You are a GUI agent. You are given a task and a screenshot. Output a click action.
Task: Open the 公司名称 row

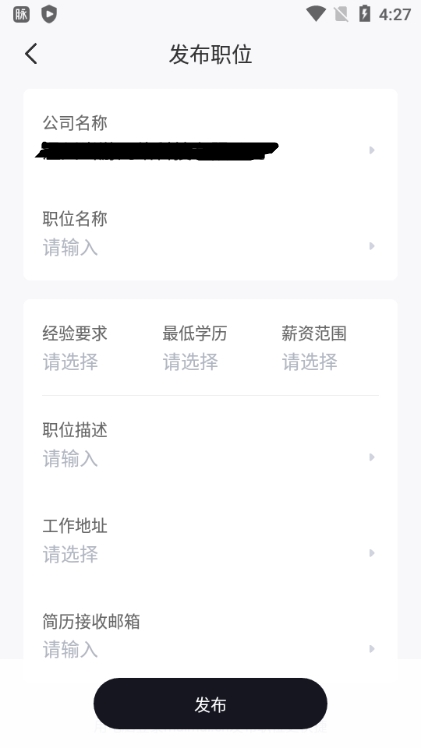click(210, 137)
